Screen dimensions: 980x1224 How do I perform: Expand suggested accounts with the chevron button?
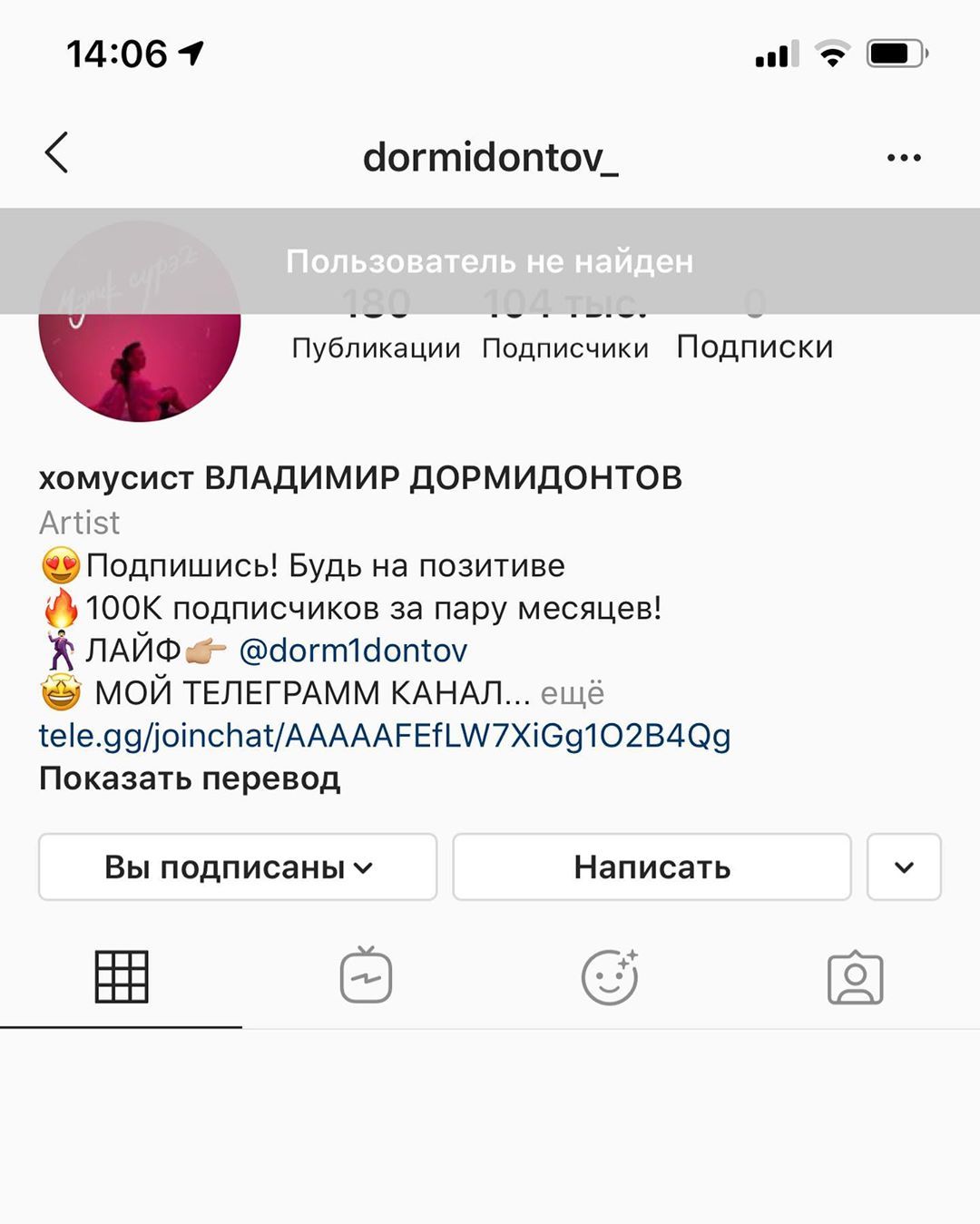coord(904,867)
